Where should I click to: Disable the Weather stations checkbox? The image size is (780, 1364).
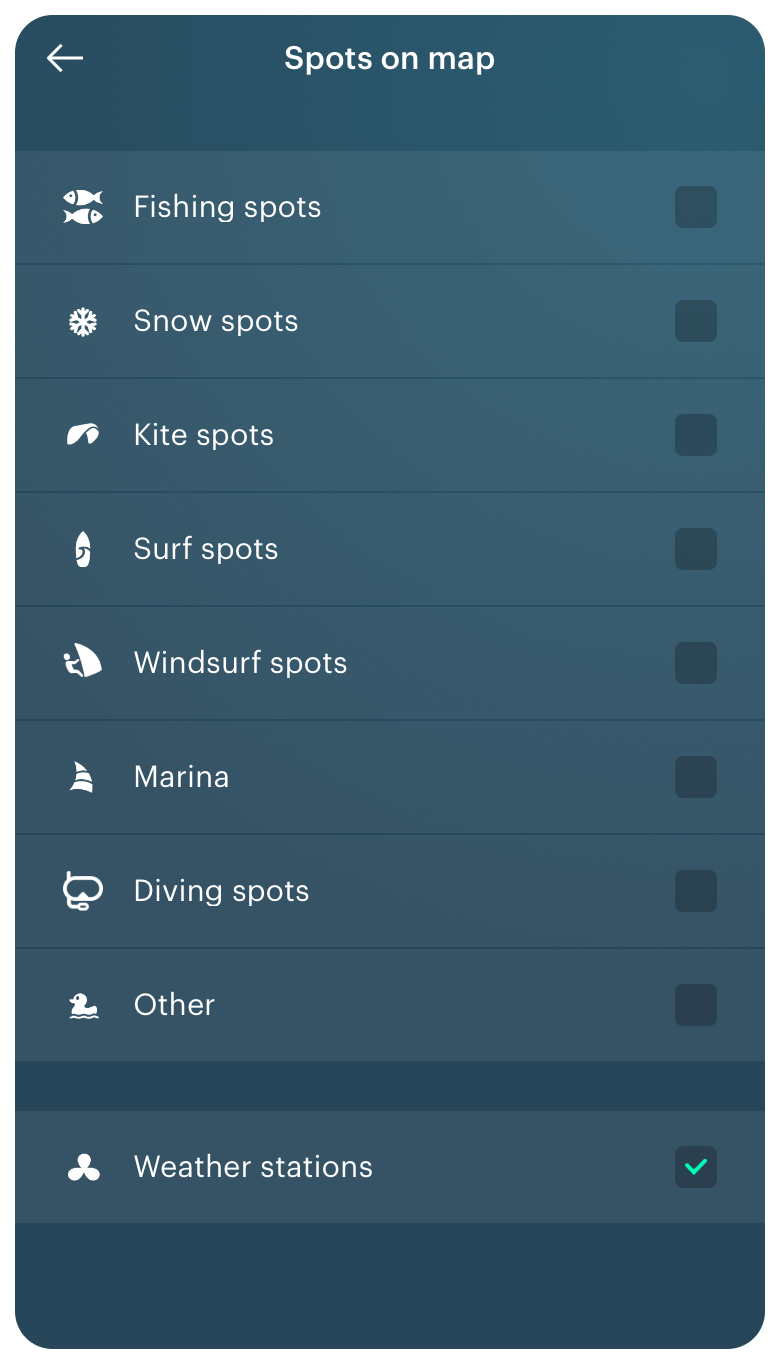coord(696,1167)
